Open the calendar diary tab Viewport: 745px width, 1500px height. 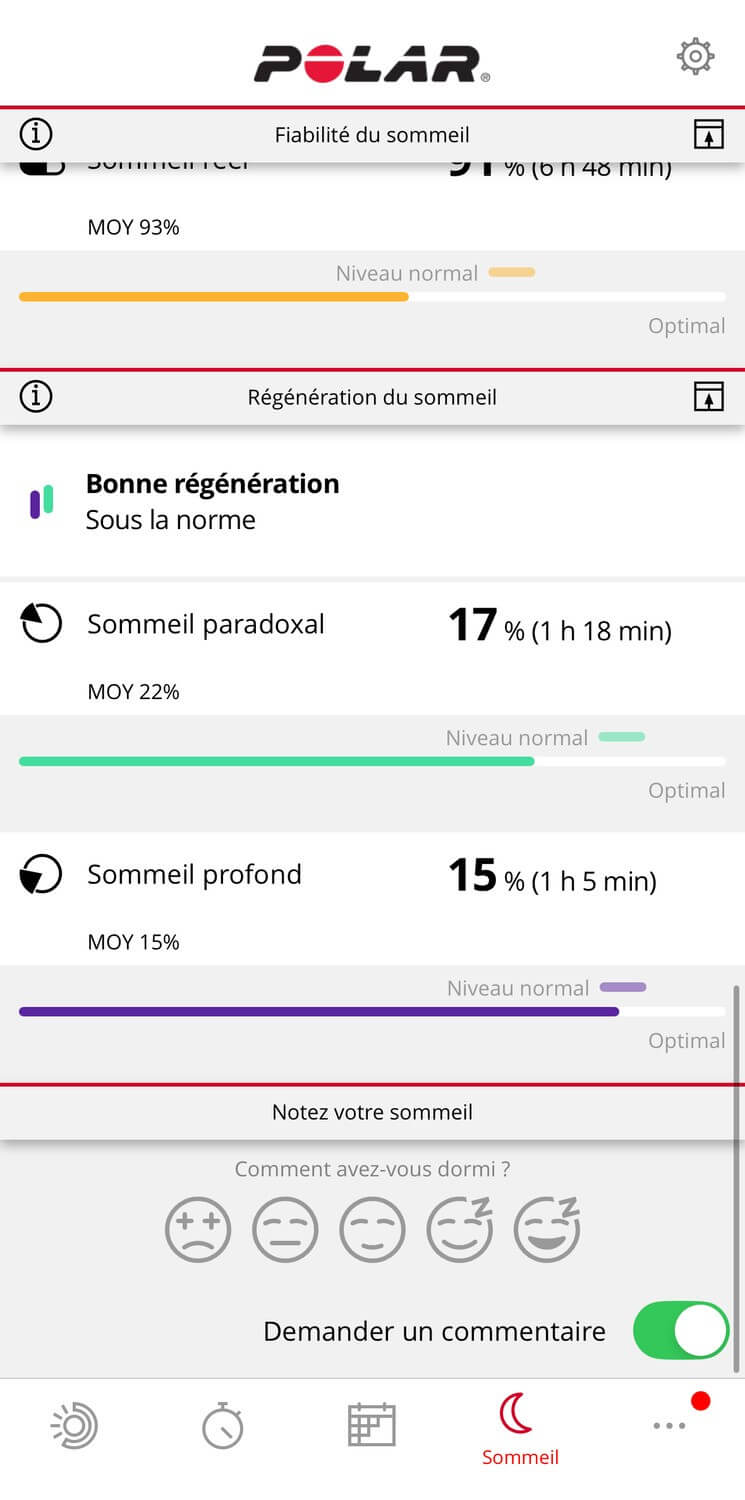[372, 1425]
